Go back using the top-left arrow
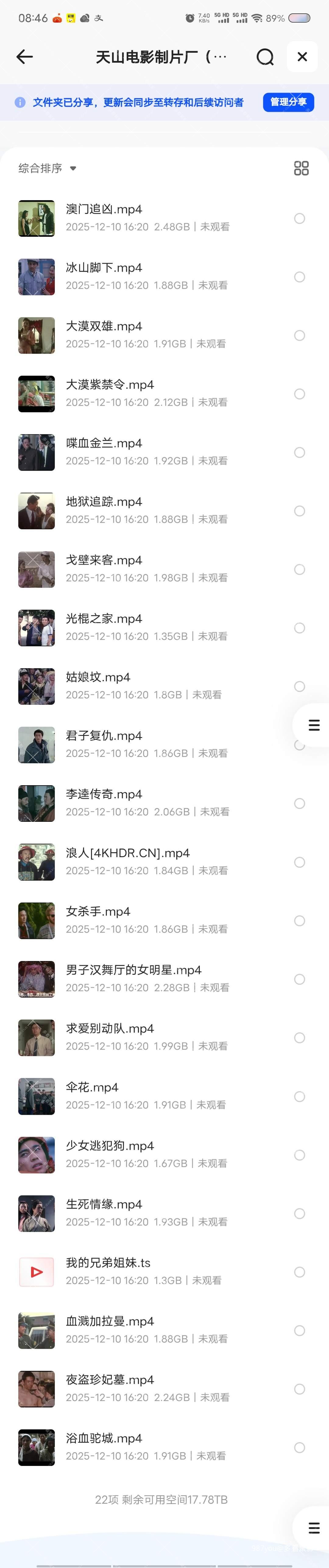Screen dimensions: 329x1568 click(x=24, y=57)
